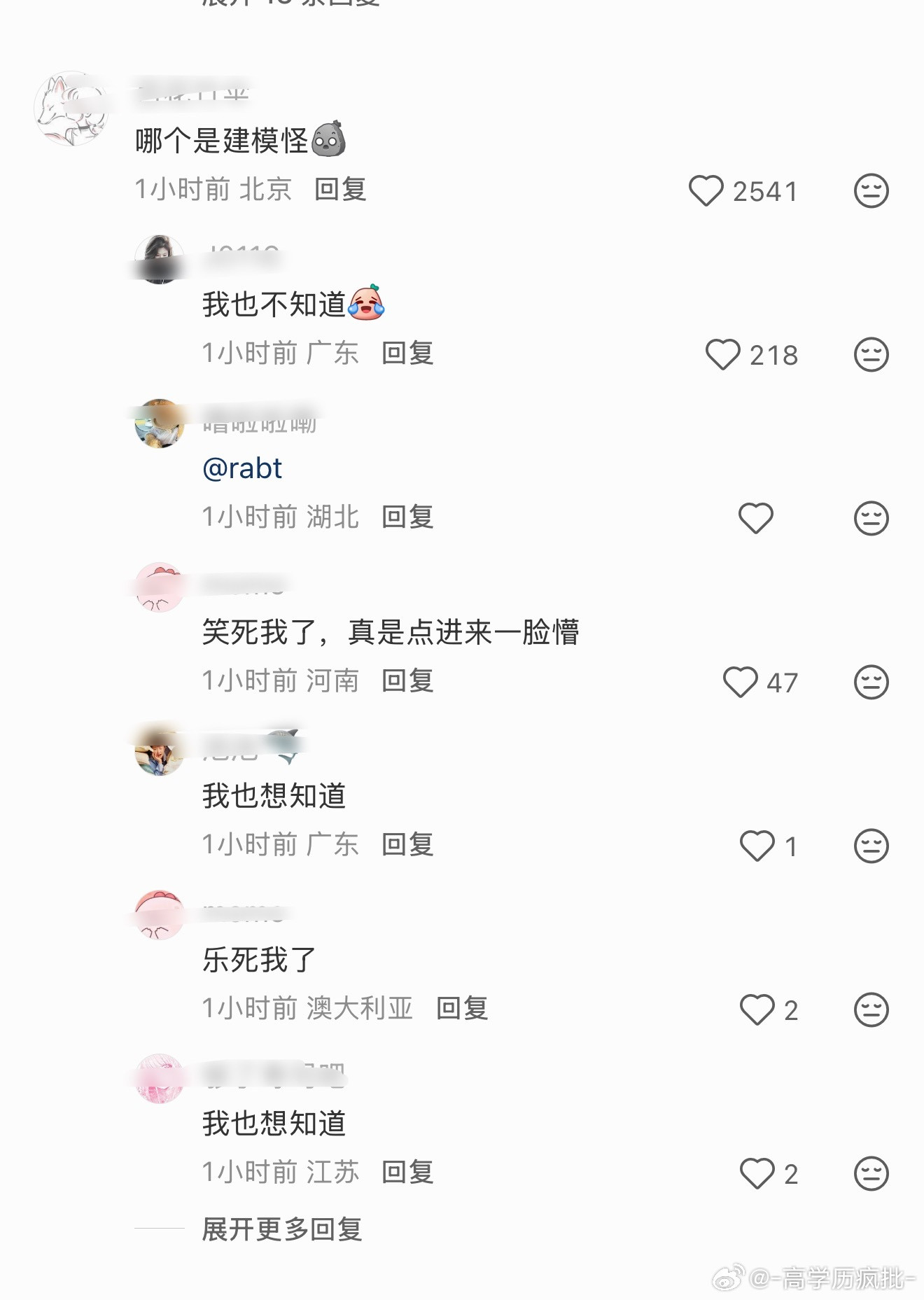
Task: Reply to the comment 我也不知道
Action: (407, 354)
